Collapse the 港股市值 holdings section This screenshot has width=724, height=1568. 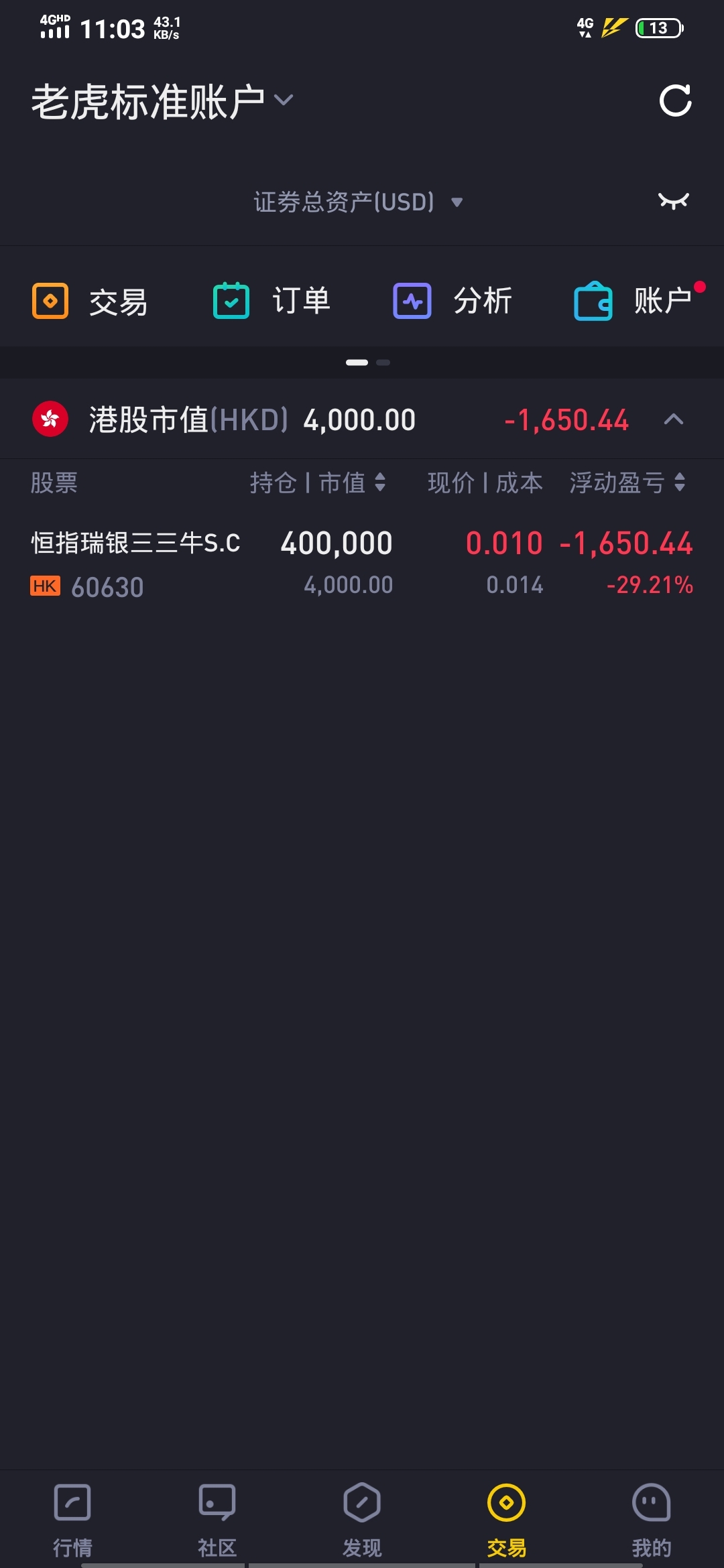[673, 419]
